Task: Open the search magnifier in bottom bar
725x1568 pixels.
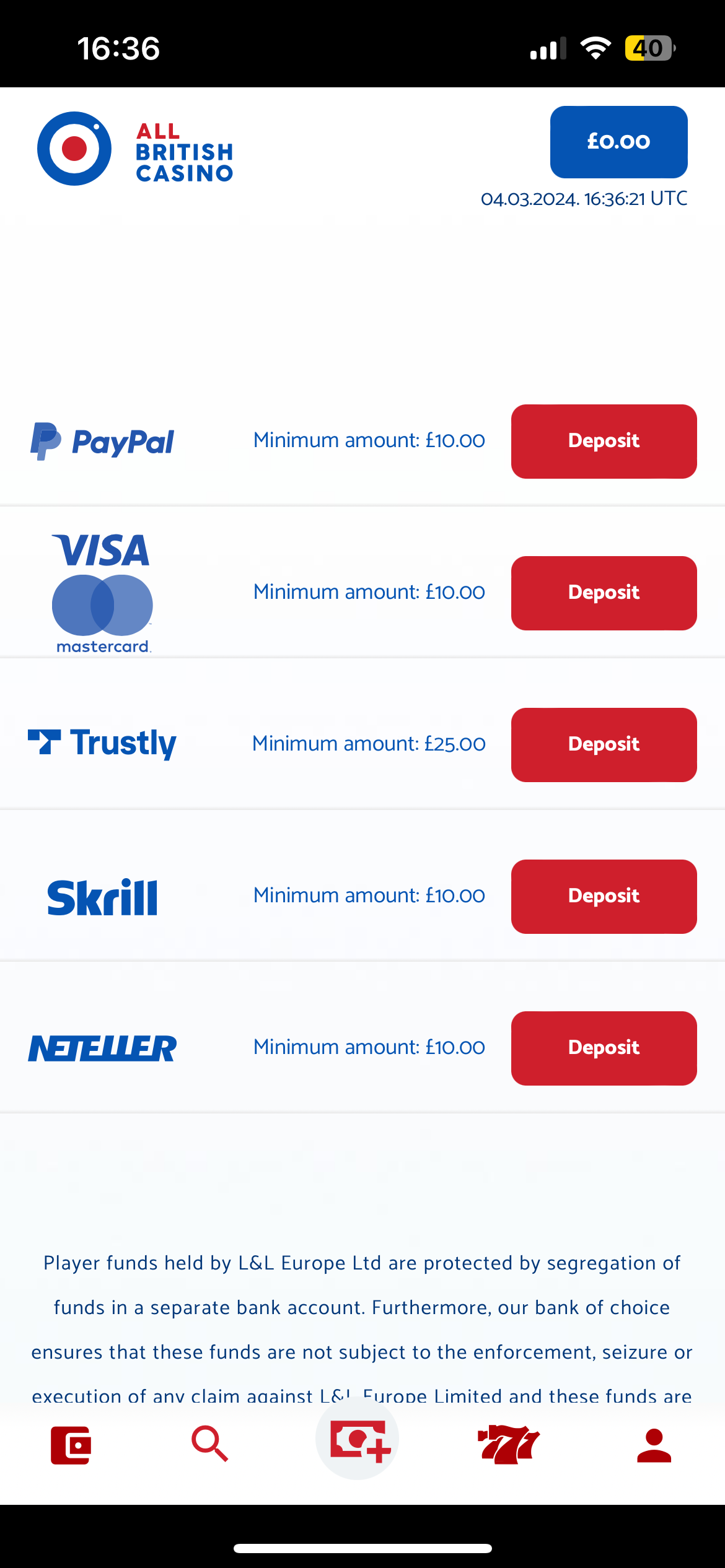Action: click(x=210, y=1444)
